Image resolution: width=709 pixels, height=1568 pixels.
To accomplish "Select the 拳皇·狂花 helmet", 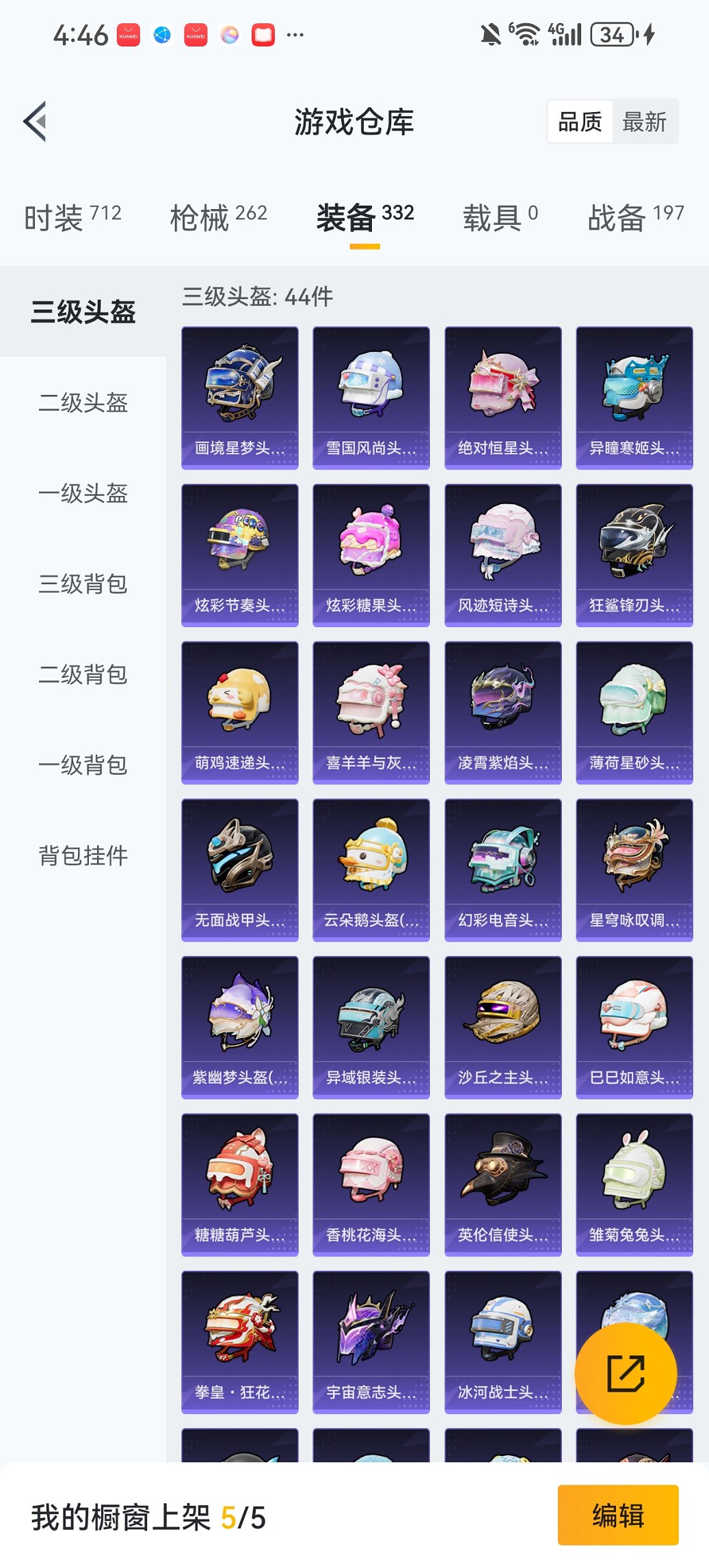I will 239,1339.
